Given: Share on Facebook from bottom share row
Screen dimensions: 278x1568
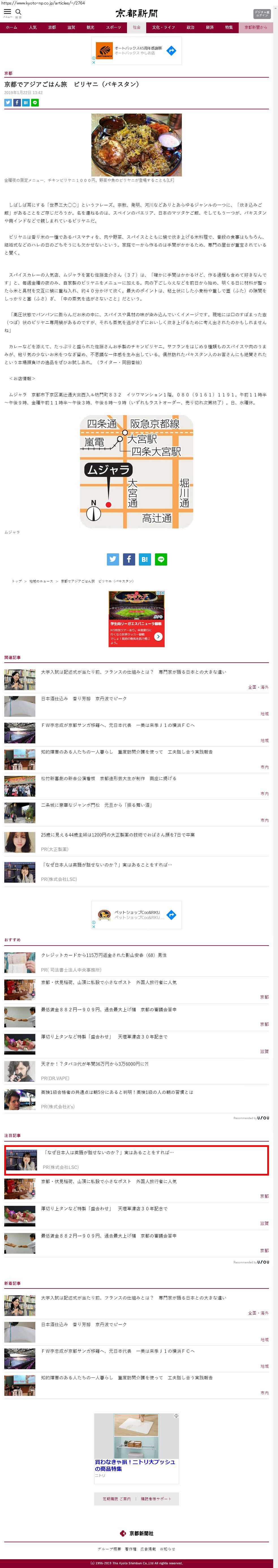Looking at the screenshot, I should 129,559.
